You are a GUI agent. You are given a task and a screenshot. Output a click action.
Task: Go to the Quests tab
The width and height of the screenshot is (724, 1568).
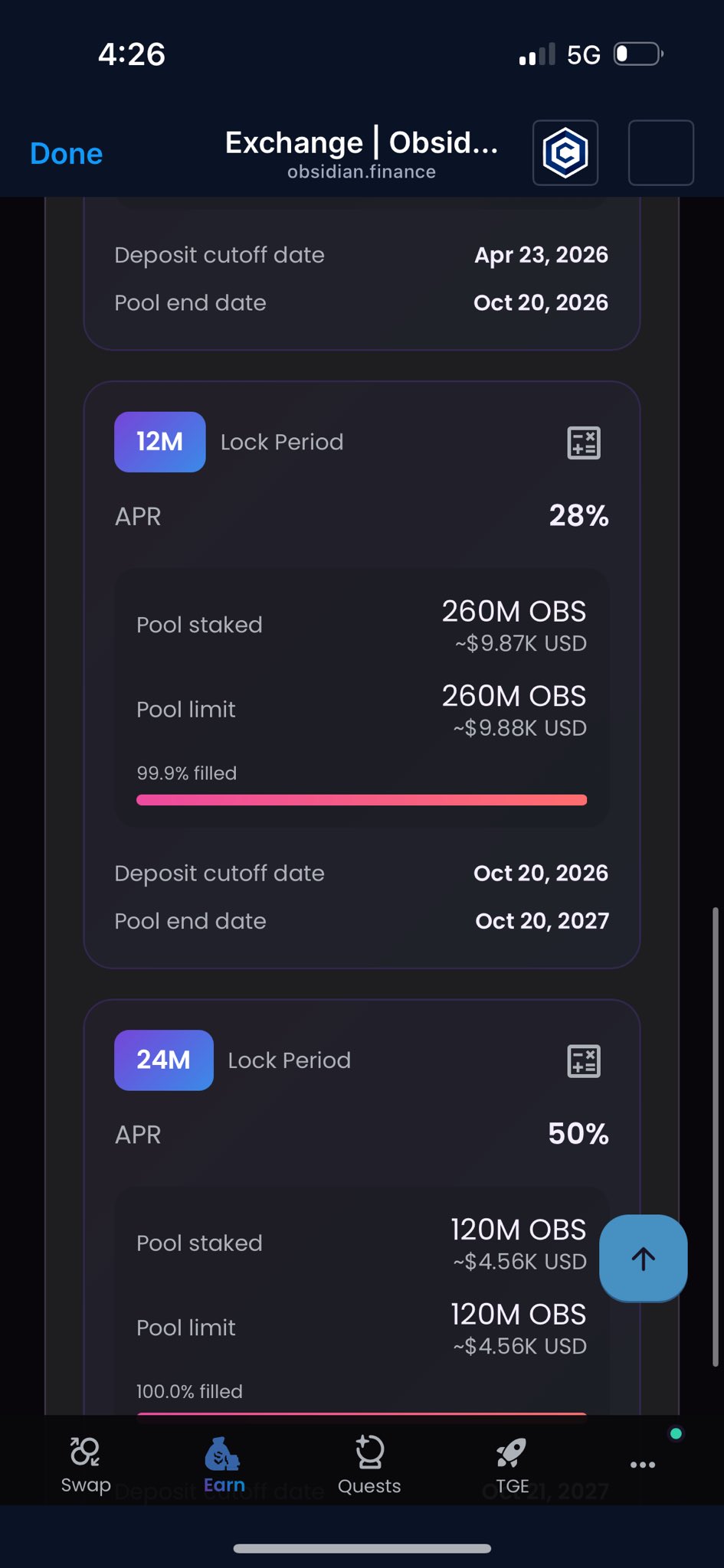(369, 1465)
